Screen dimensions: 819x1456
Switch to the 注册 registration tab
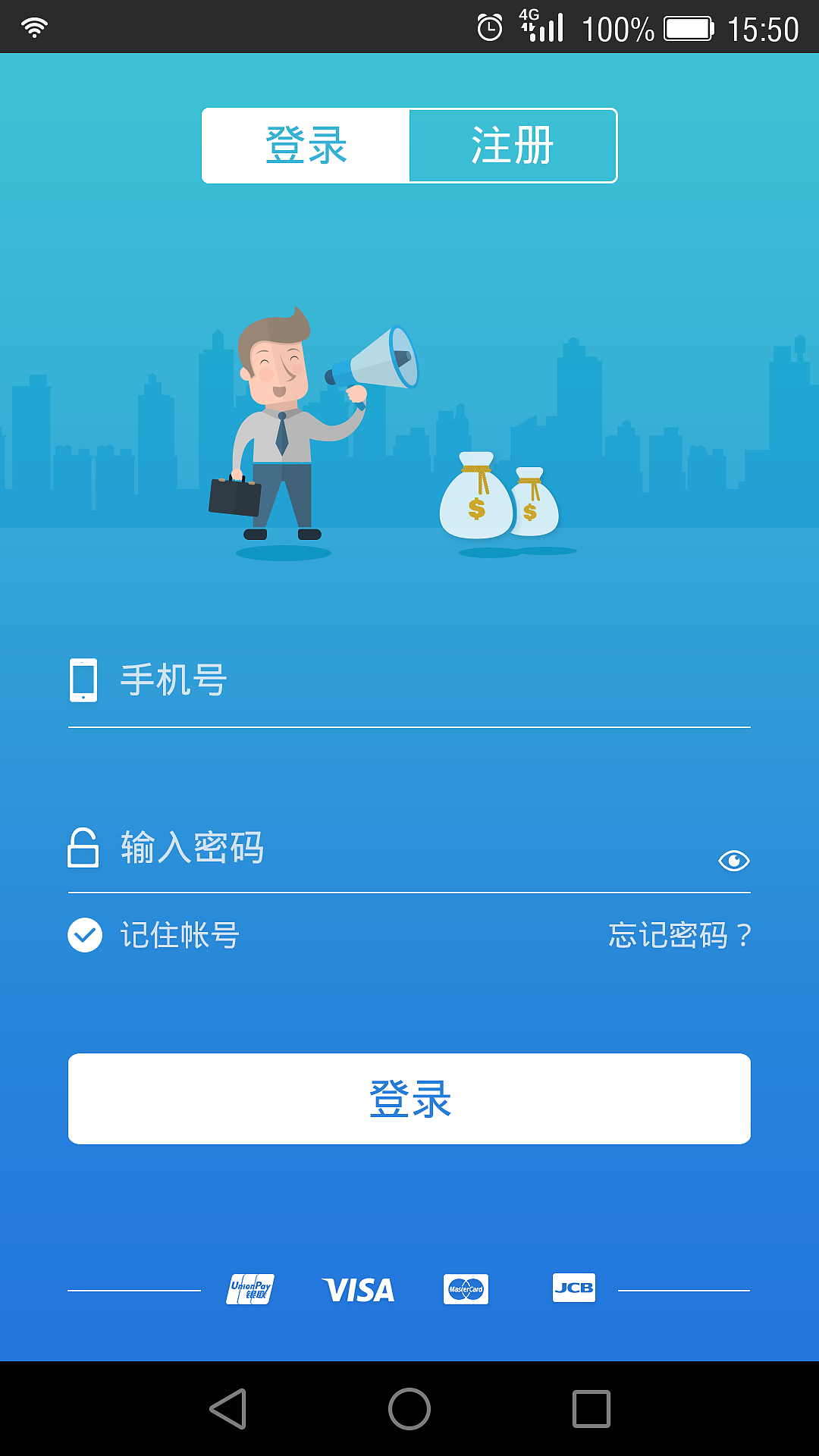[x=512, y=146]
